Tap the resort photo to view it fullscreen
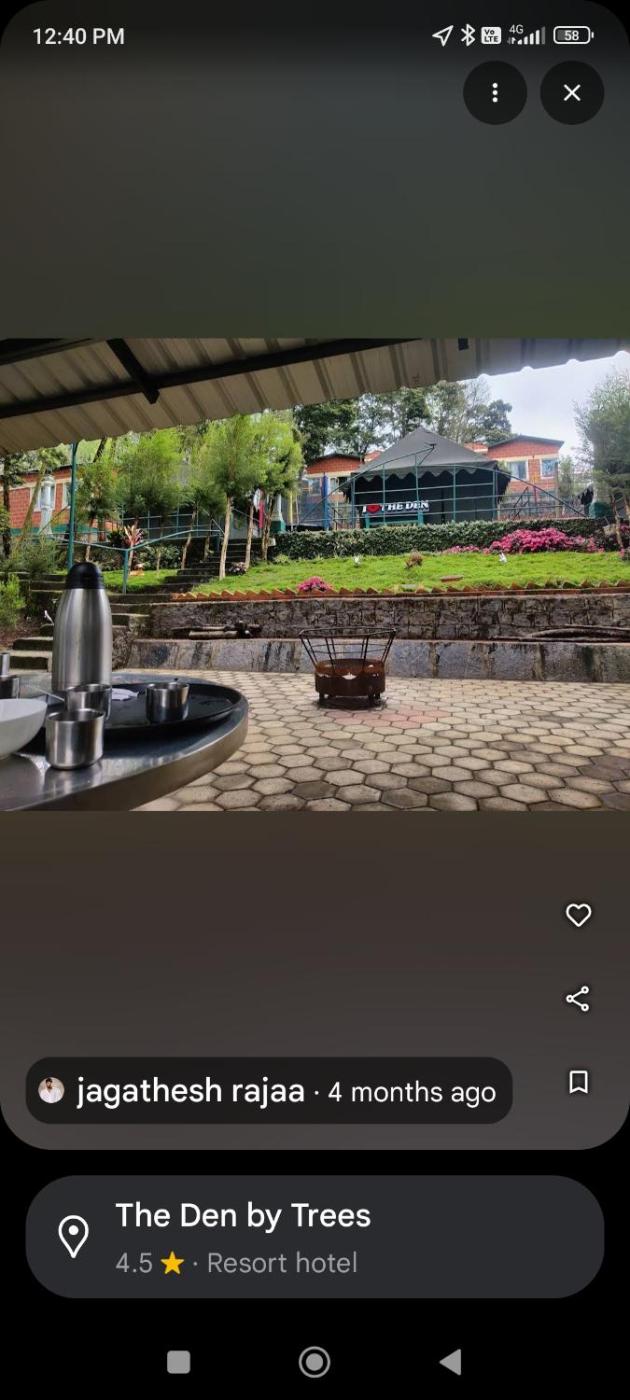630x1400 pixels. (314, 574)
